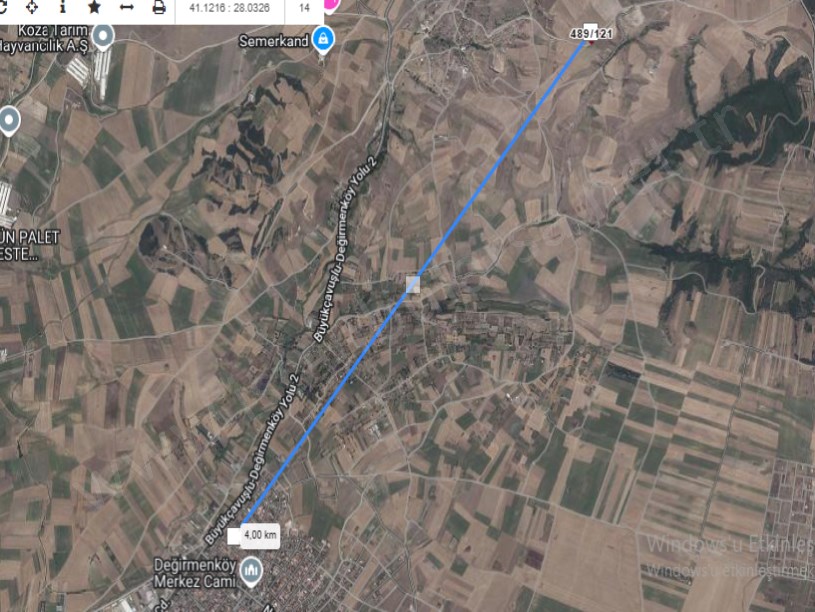The width and height of the screenshot is (815, 612).
Task: Select the distance measurement arrow tool
Action: pyautogui.click(x=126, y=7)
